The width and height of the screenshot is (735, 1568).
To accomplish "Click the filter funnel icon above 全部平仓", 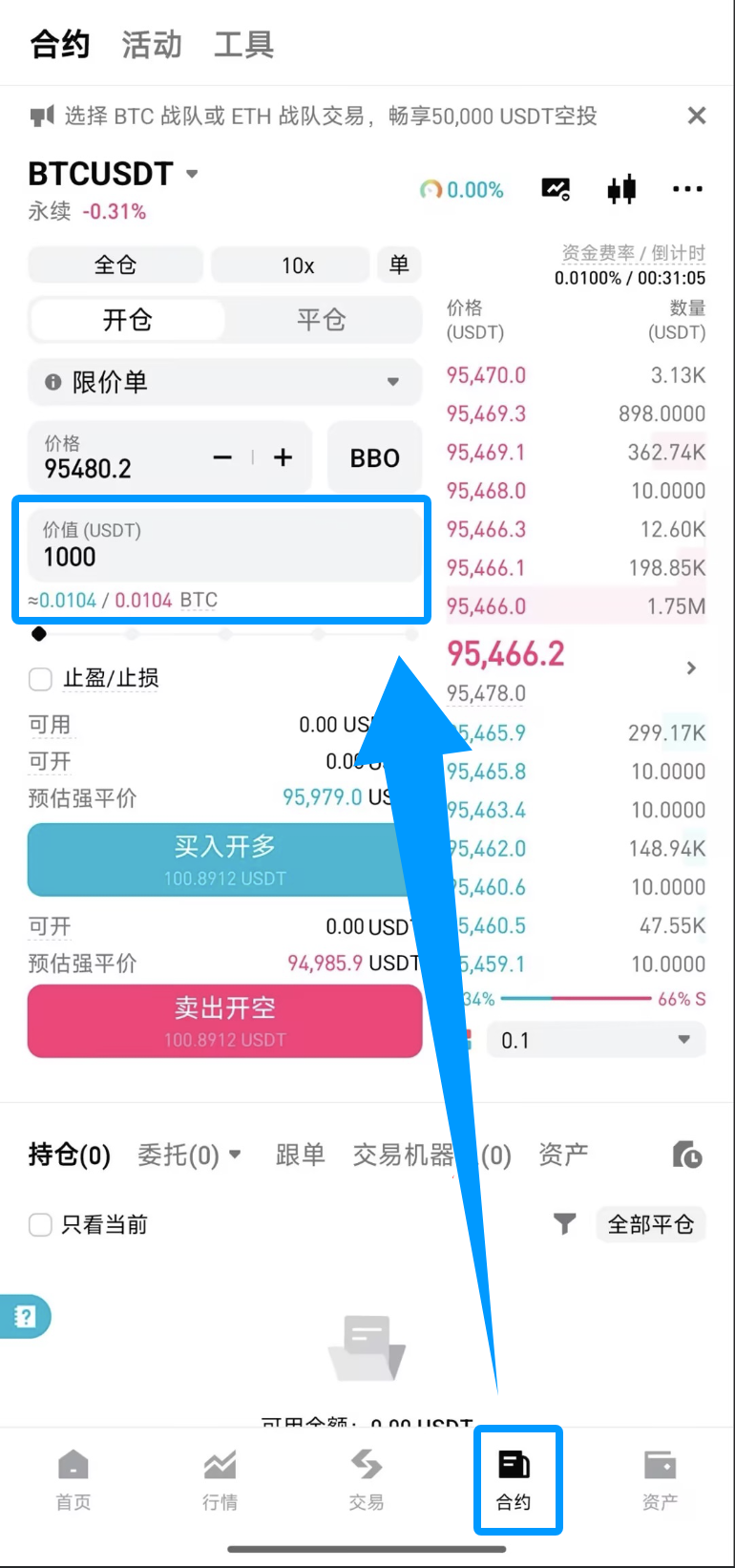I will pos(566,1223).
